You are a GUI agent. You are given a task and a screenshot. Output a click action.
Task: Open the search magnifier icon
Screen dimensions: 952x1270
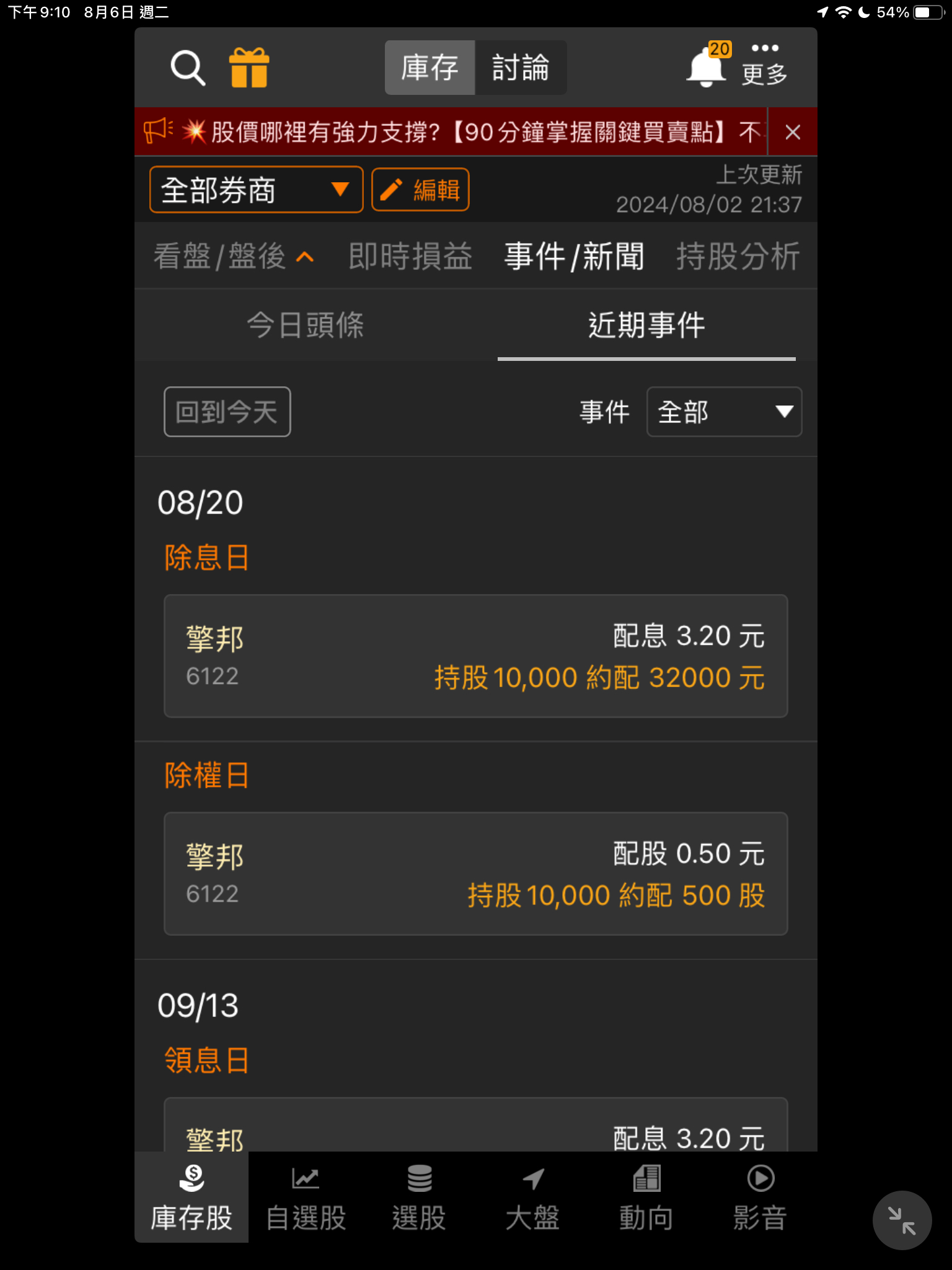click(x=187, y=68)
